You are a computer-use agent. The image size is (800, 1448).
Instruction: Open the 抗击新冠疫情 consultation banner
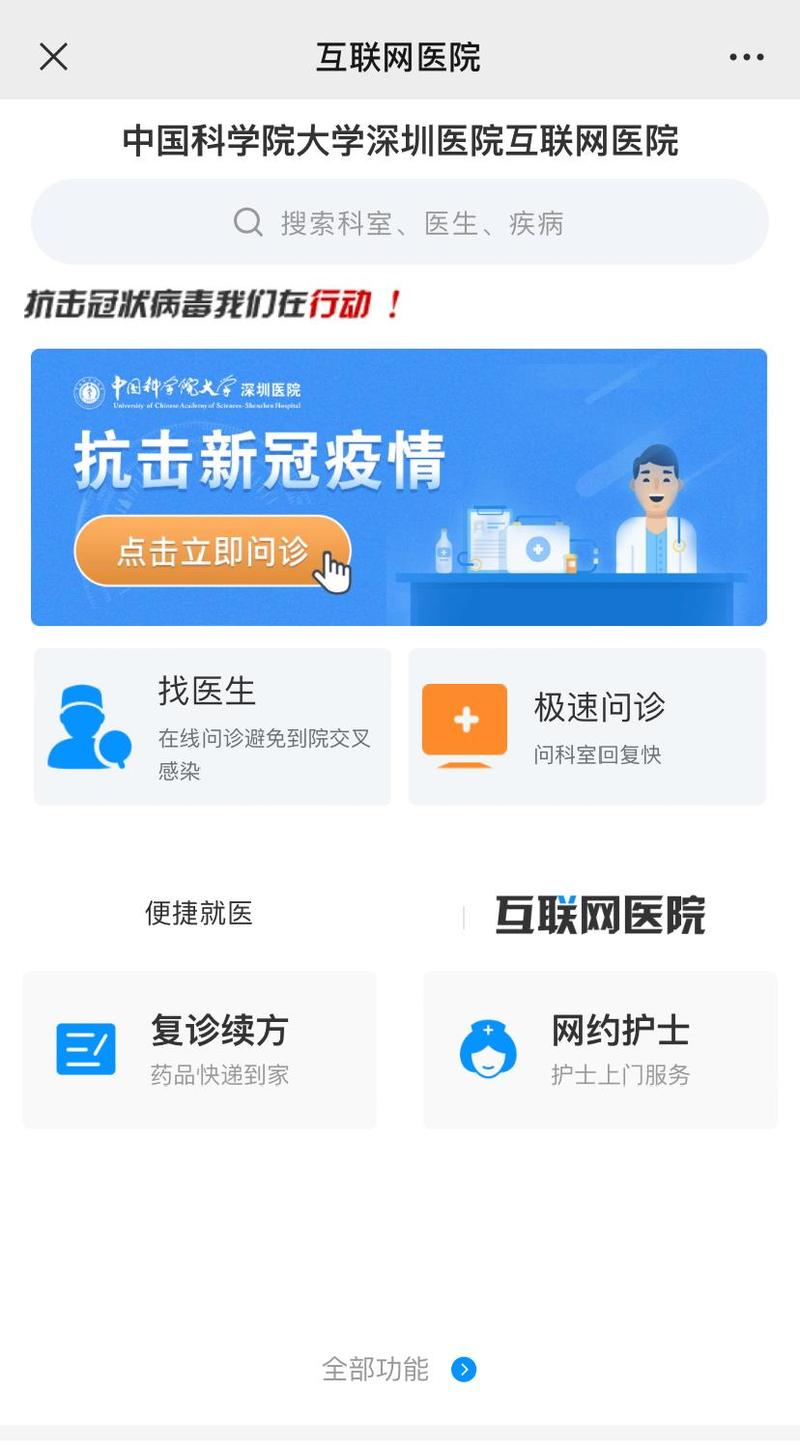pos(399,487)
